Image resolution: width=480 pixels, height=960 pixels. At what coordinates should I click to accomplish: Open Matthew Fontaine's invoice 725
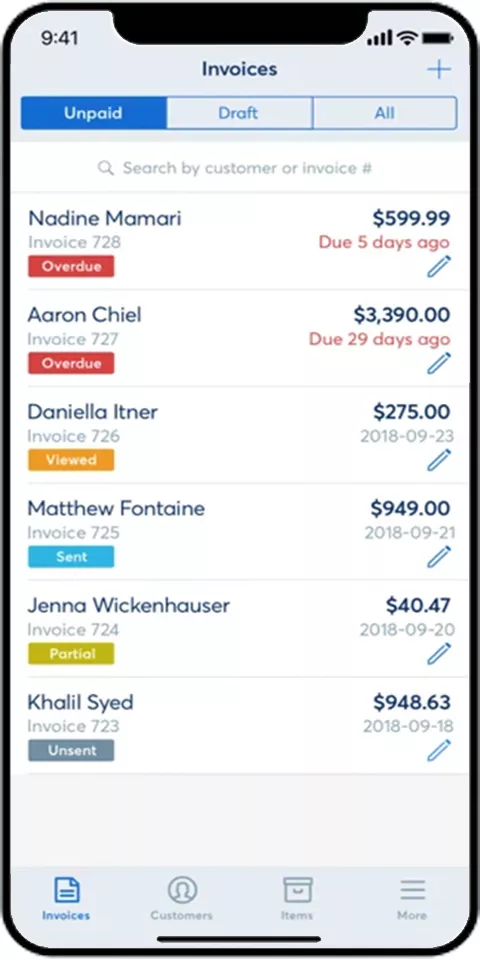click(239, 531)
